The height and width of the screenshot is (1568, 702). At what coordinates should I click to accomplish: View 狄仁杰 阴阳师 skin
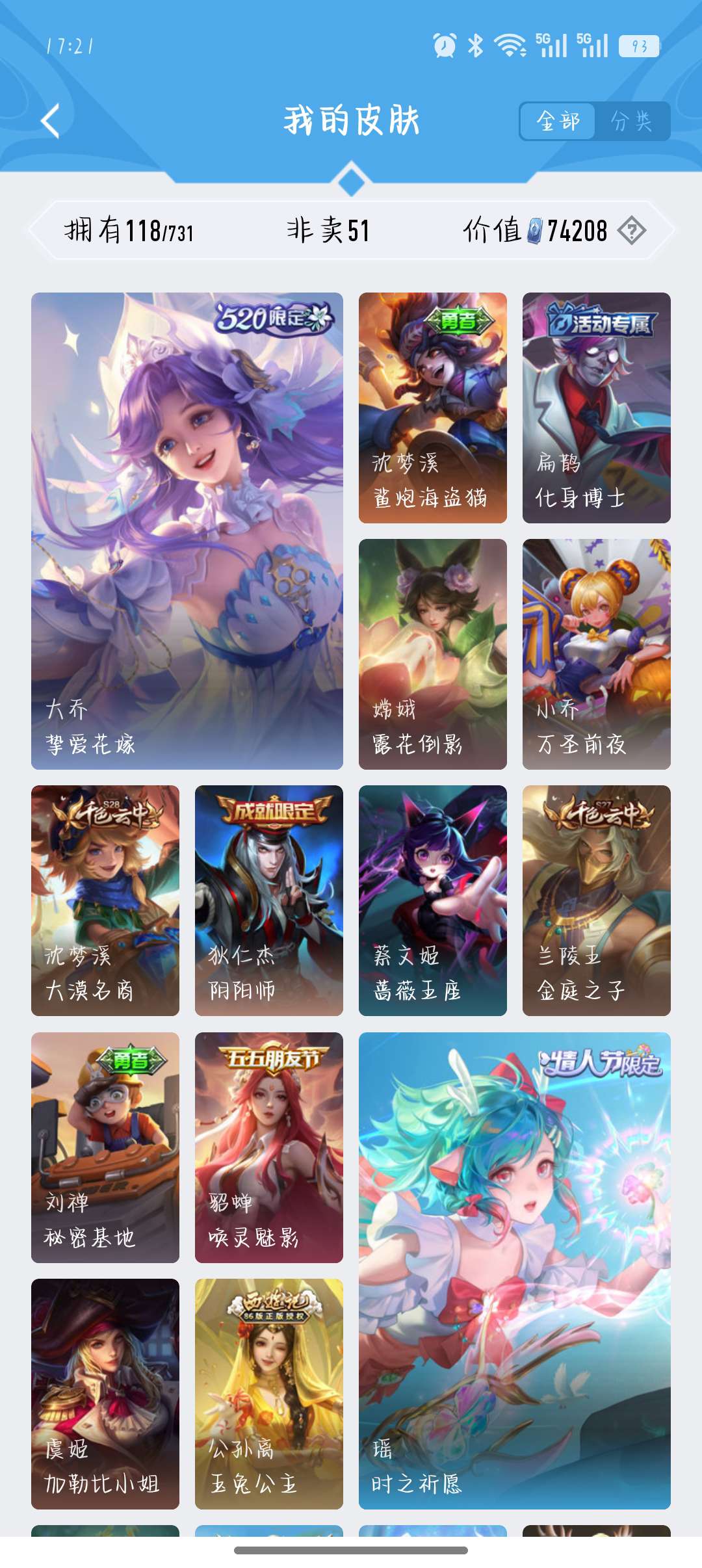click(x=268, y=900)
